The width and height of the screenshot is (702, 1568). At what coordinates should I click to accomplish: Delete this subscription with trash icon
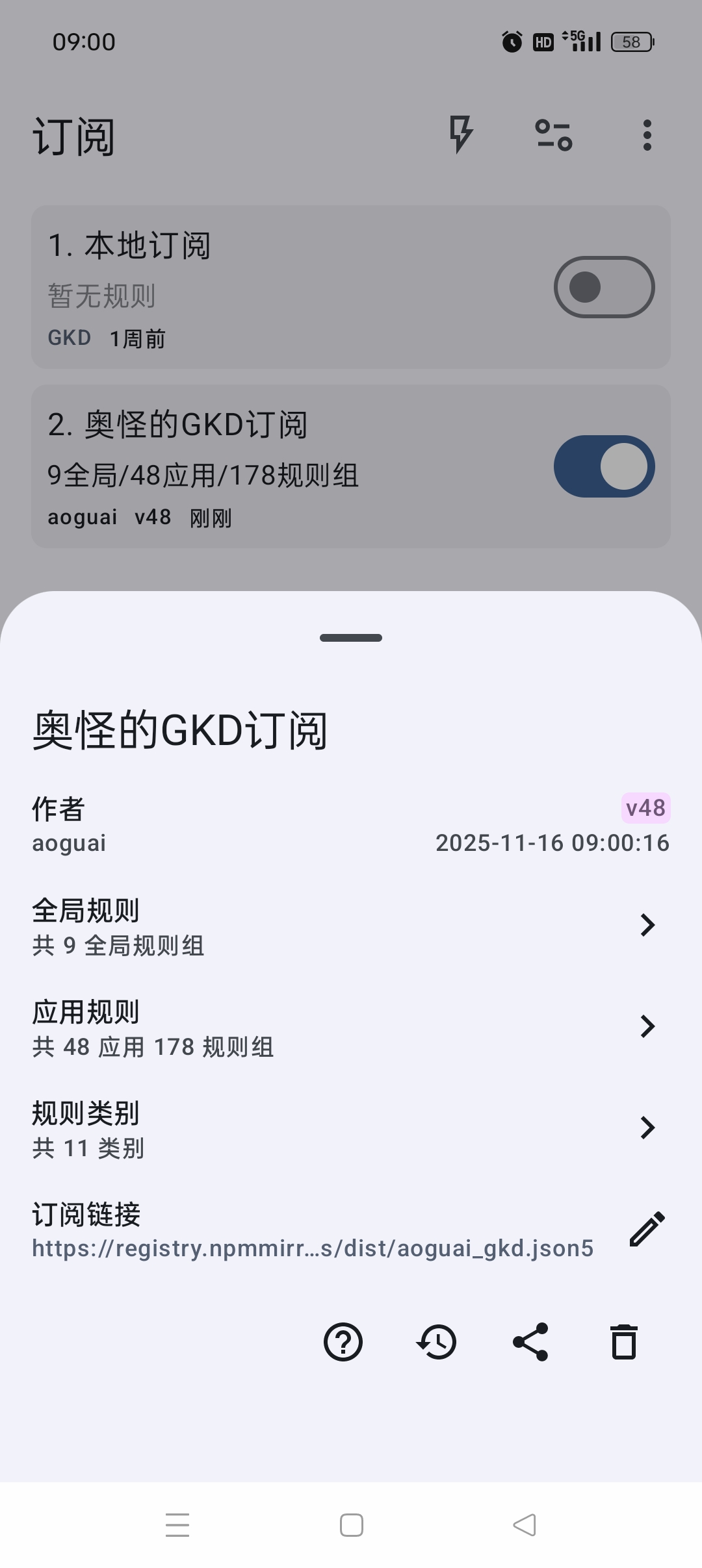coord(624,1342)
